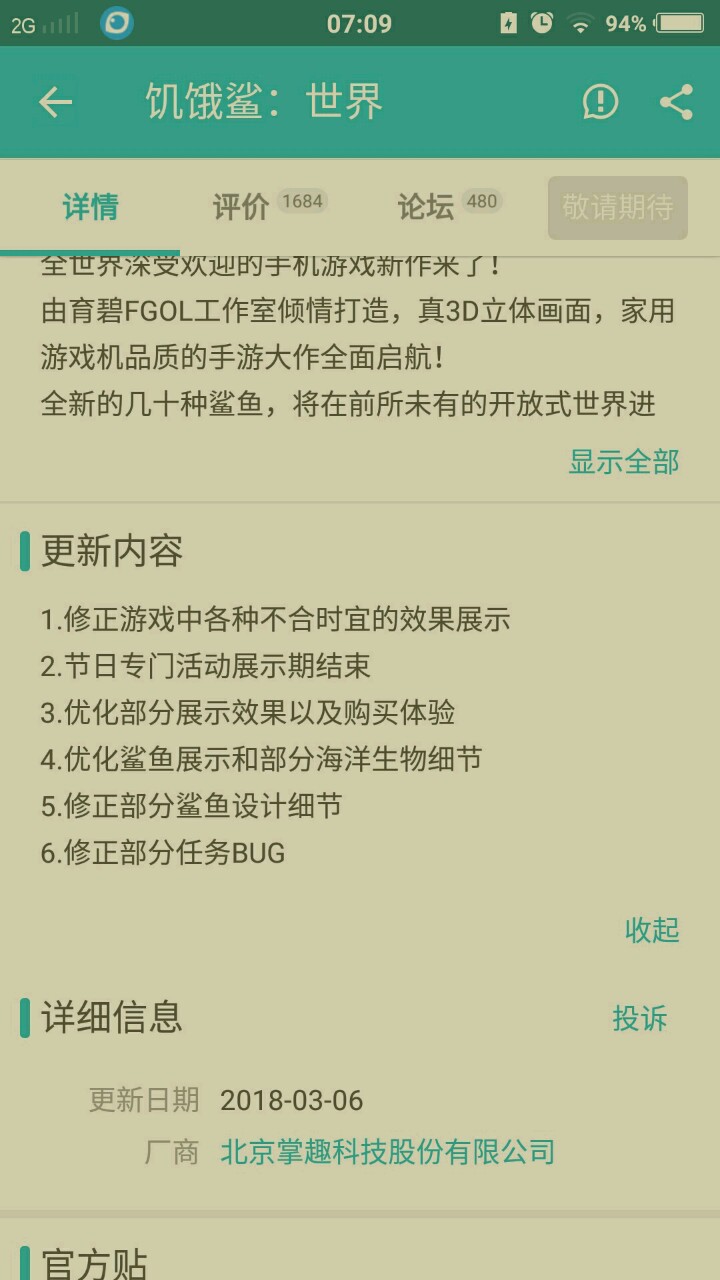Switch to the 详情 tab
Screen dimensions: 720x1280
point(90,207)
